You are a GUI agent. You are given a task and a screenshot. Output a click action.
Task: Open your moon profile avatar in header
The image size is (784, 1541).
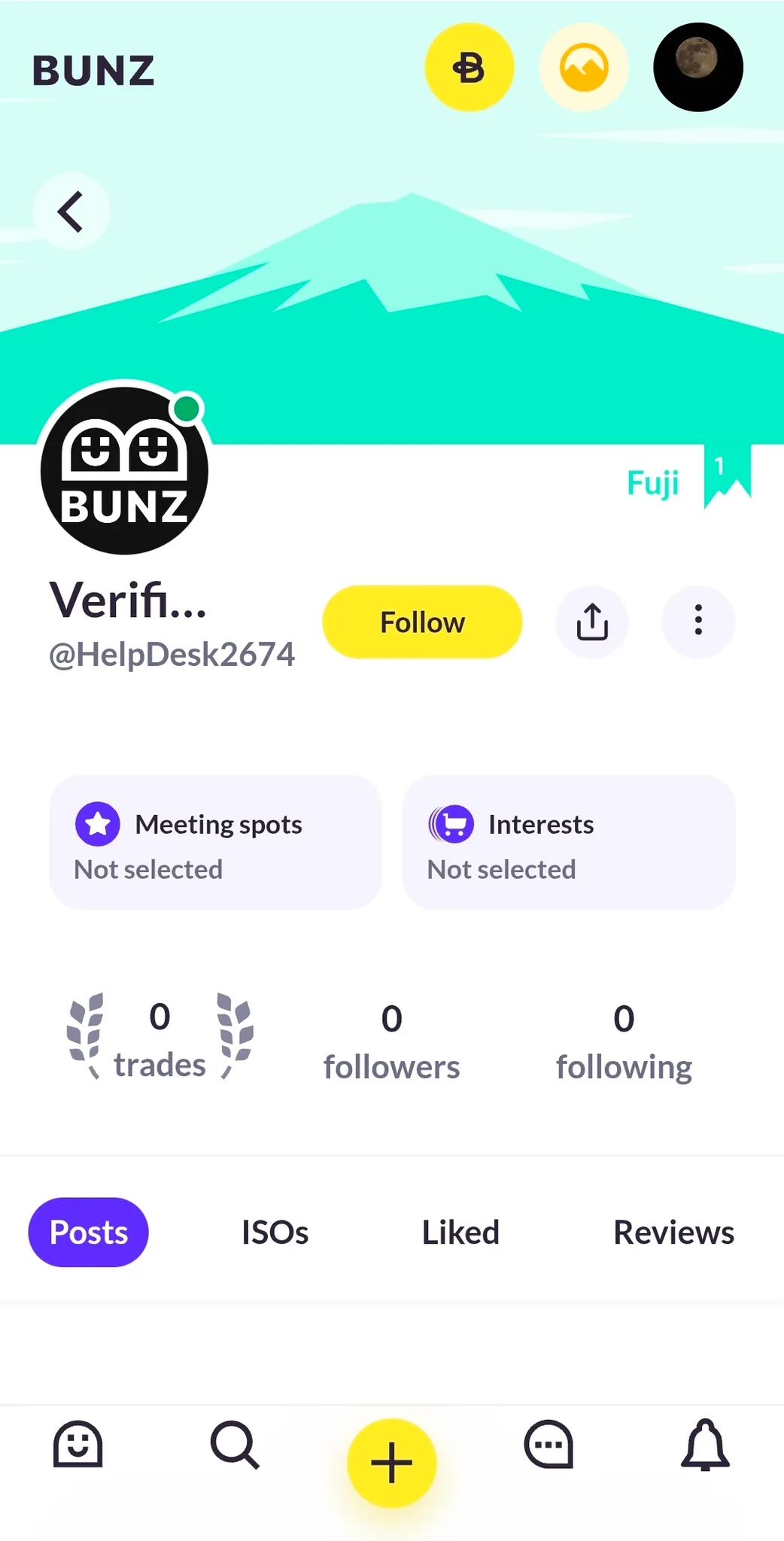coord(697,67)
